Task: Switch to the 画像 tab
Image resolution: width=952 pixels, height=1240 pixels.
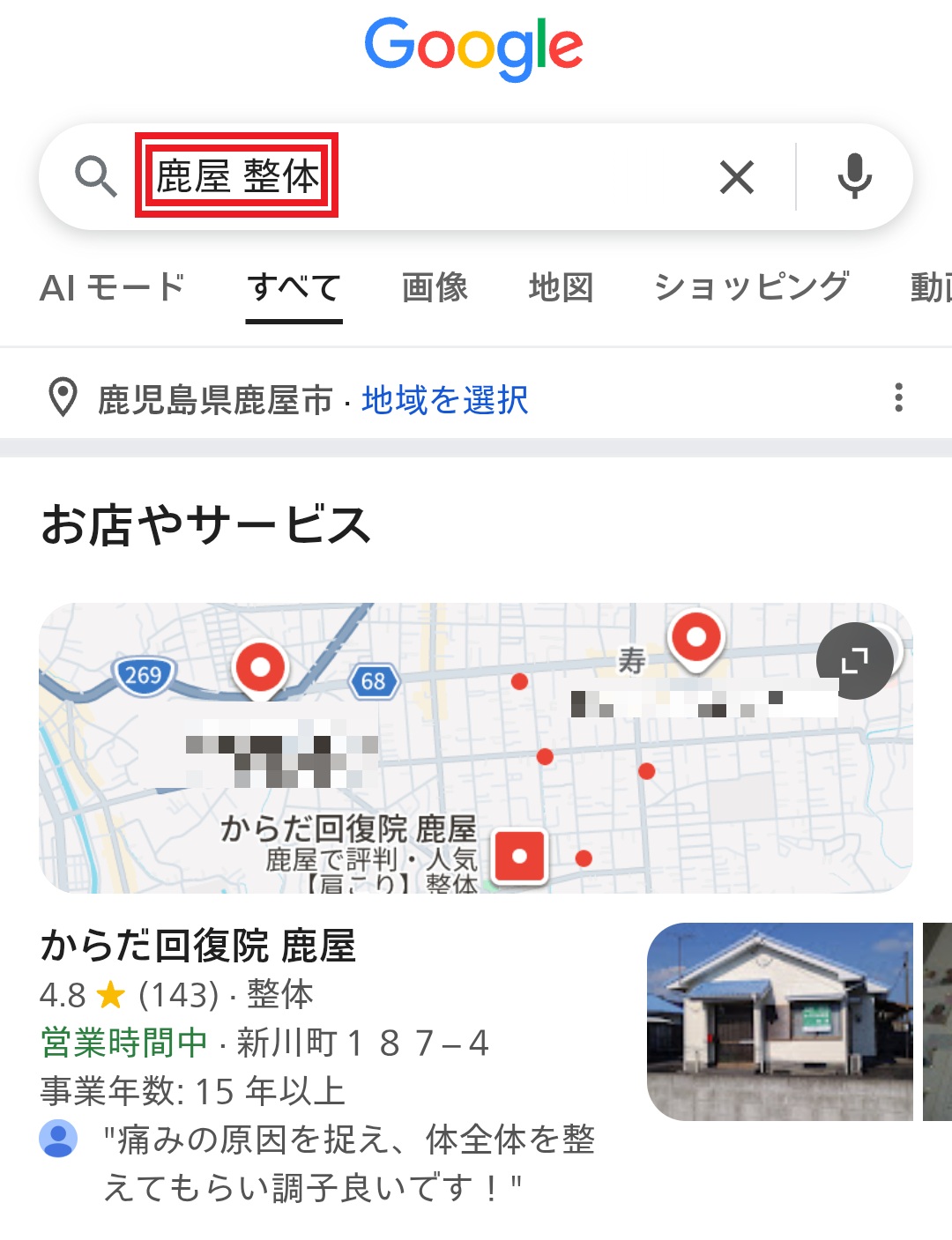Action: [x=435, y=287]
